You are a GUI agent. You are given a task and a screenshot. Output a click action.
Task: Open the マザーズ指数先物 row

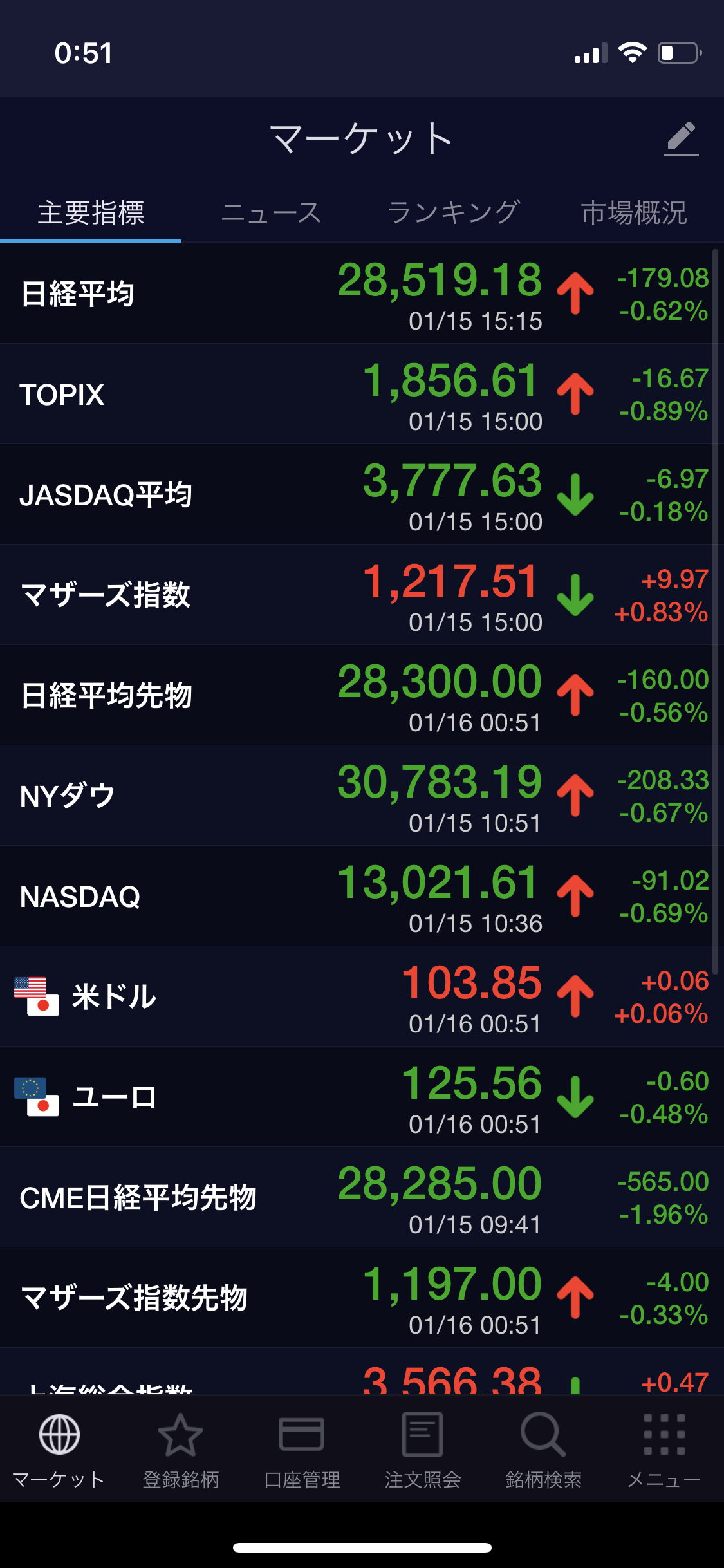[362, 1298]
